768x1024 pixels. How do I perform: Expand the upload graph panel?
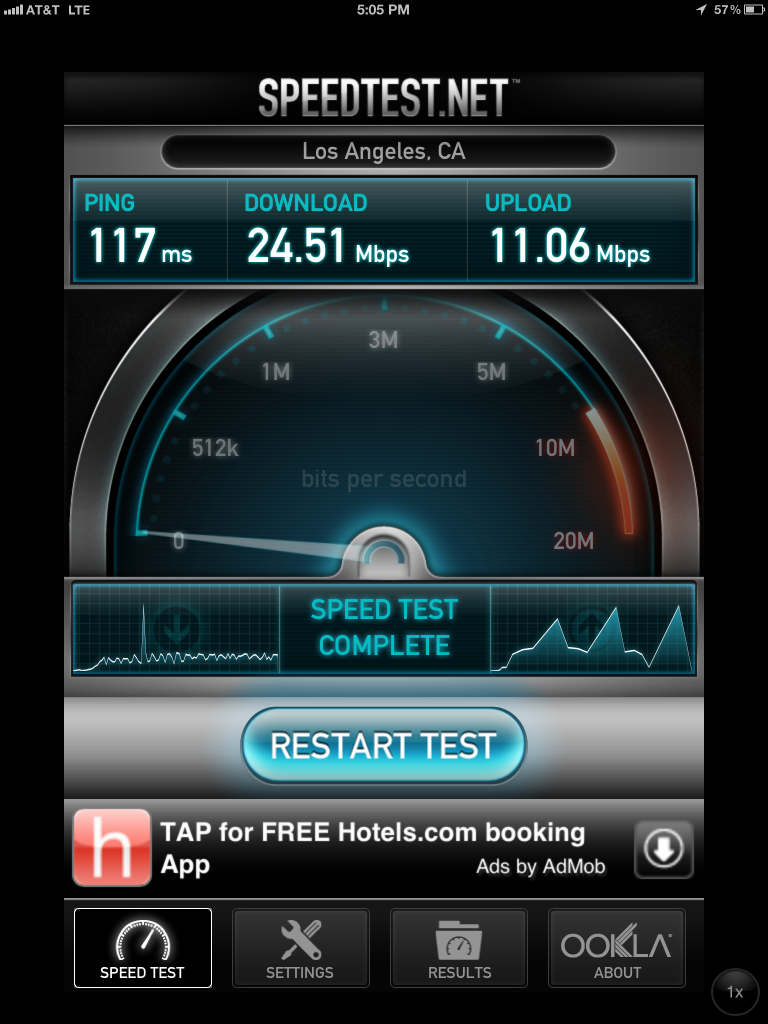click(x=592, y=630)
